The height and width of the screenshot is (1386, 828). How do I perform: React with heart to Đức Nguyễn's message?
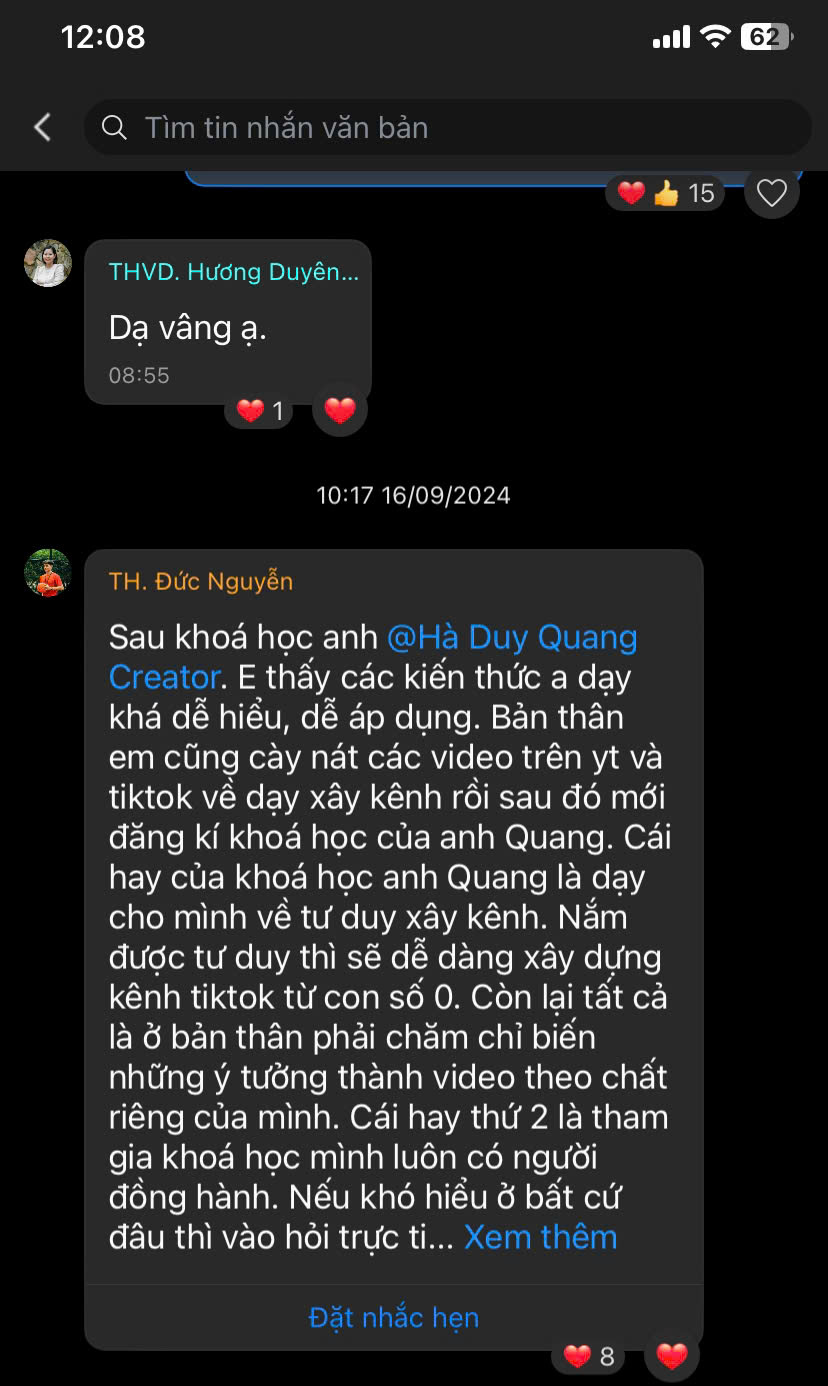(x=672, y=1356)
